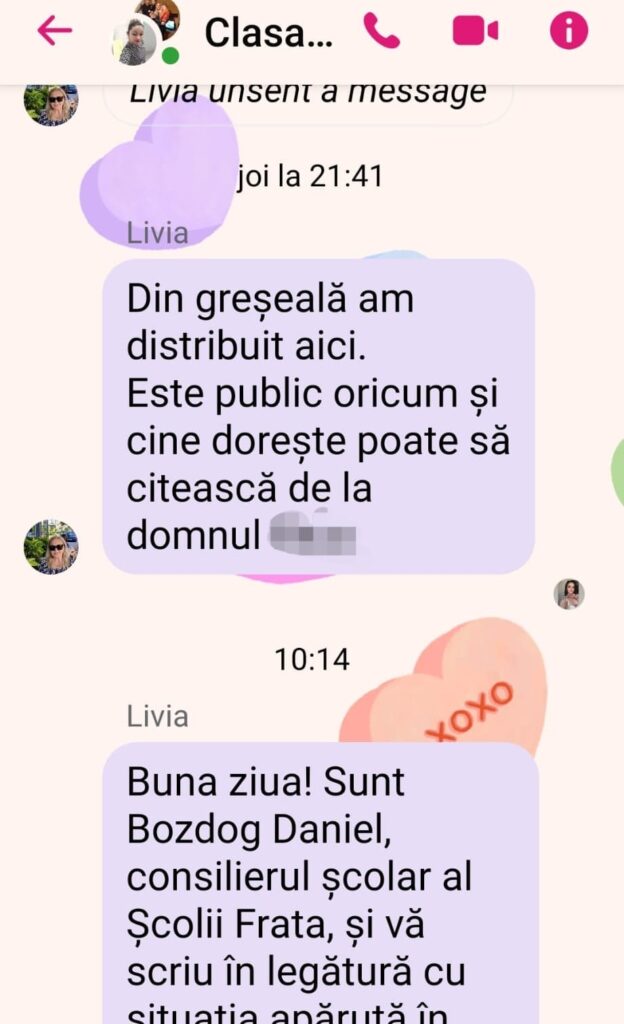Open Livia's avatar beside the 'domnul' message
The image size is (624, 1024).
coord(51,547)
